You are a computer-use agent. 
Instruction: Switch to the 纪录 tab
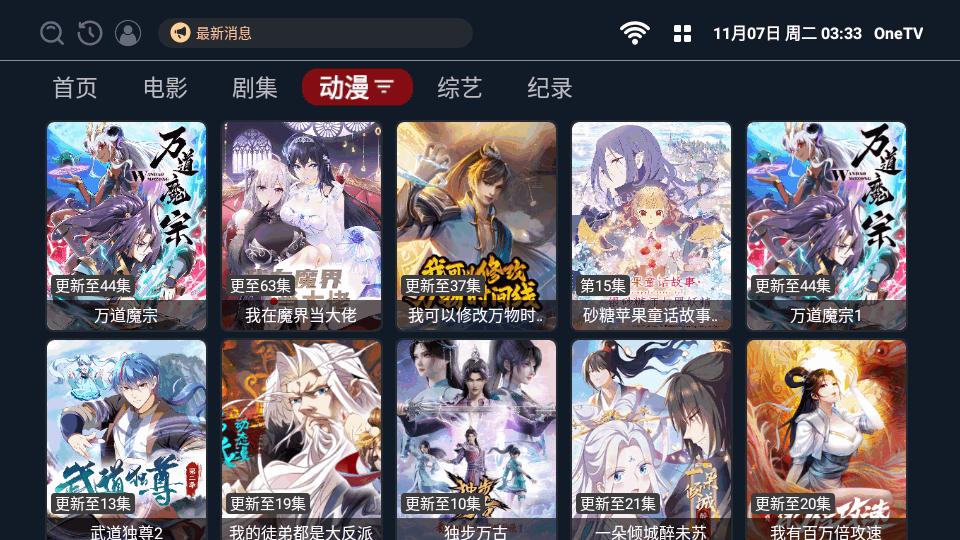550,88
